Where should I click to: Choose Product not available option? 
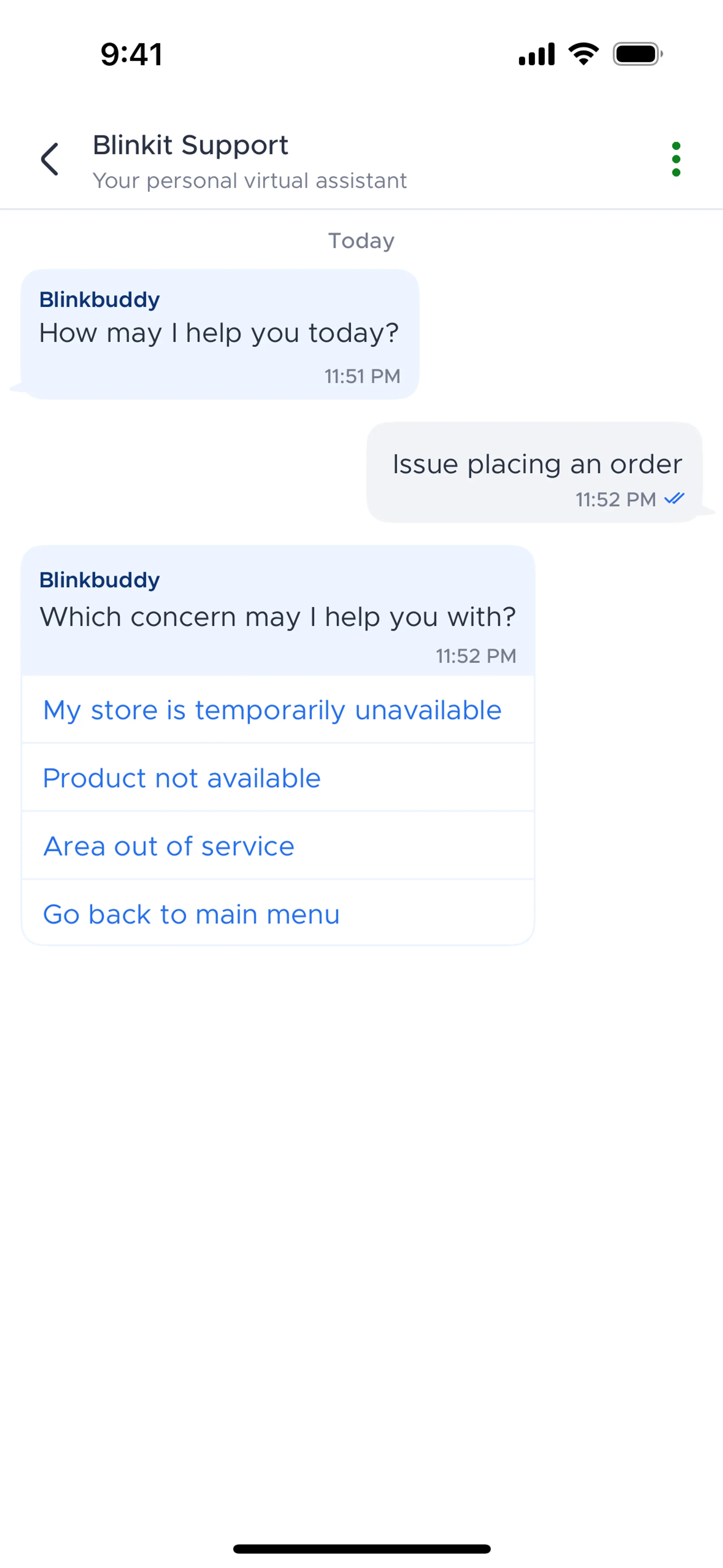(x=182, y=778)
